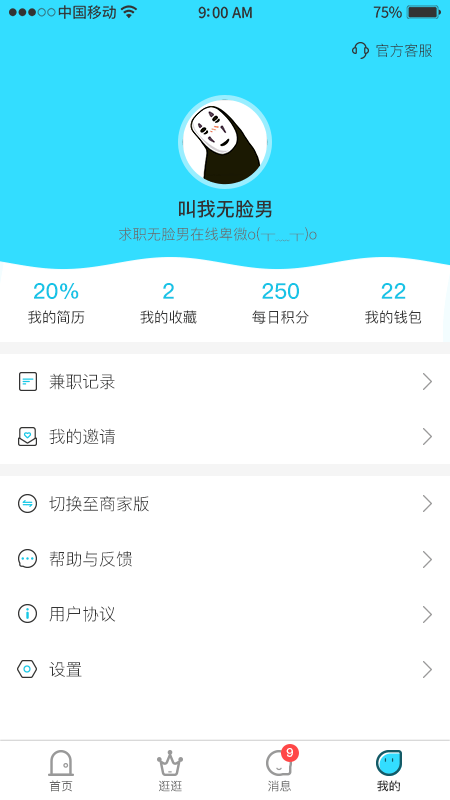Open the 我的邀请 row
This screenshot has height=800, width=450.
pos(225,437)
